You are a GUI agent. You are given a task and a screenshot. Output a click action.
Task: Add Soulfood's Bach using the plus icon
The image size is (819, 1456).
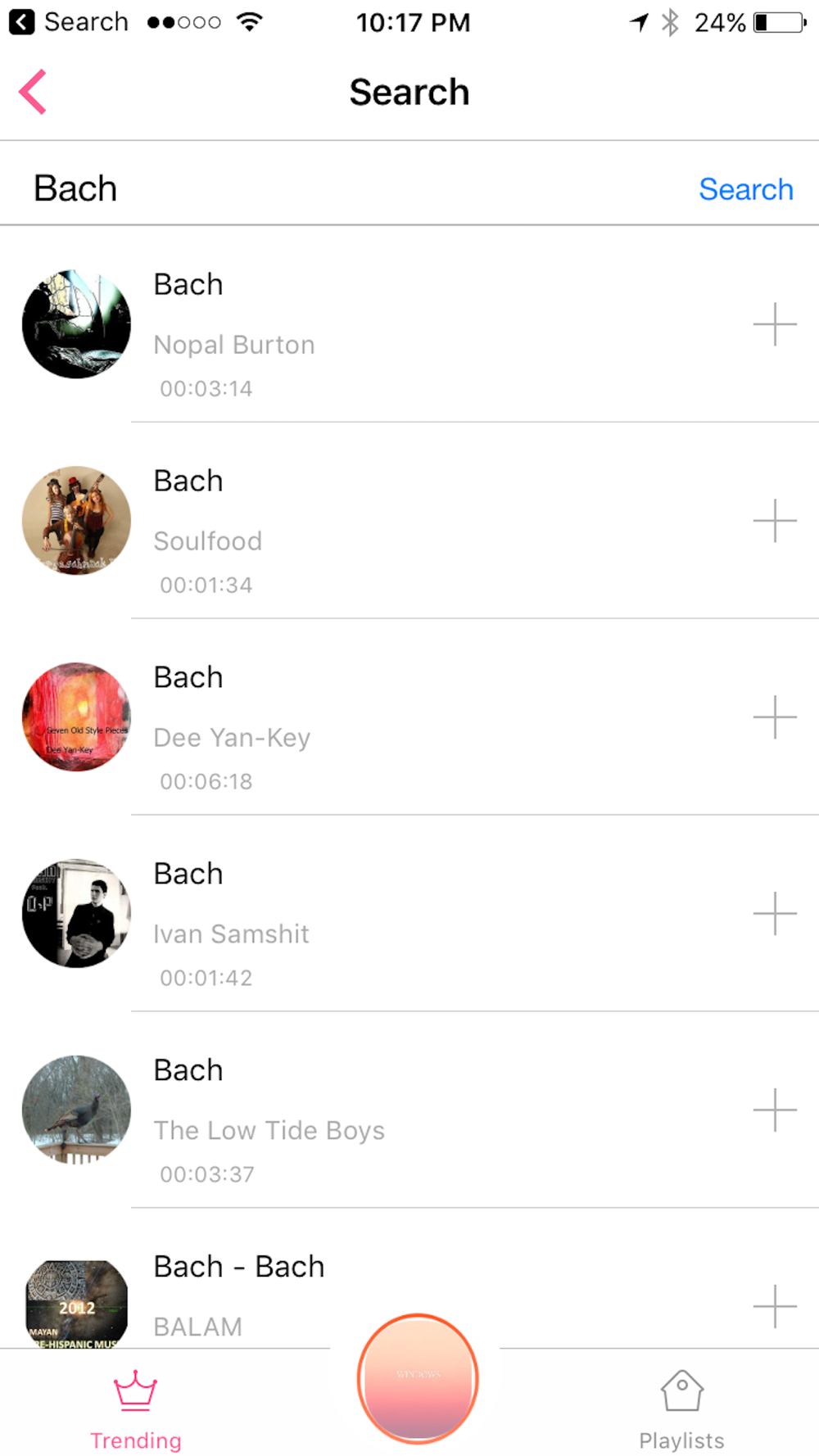(774, 521)
